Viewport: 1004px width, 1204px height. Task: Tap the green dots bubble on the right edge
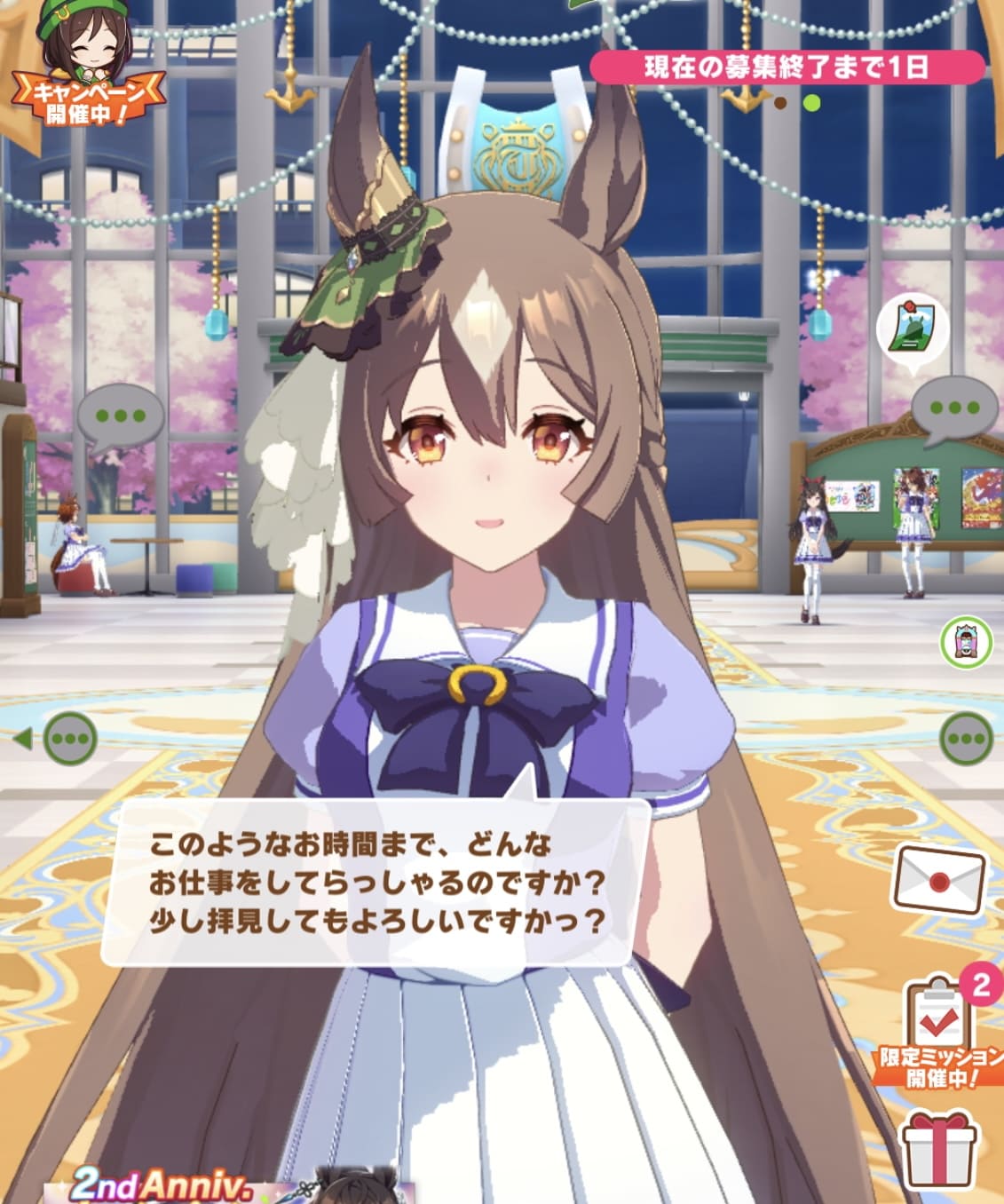(966, 738)
